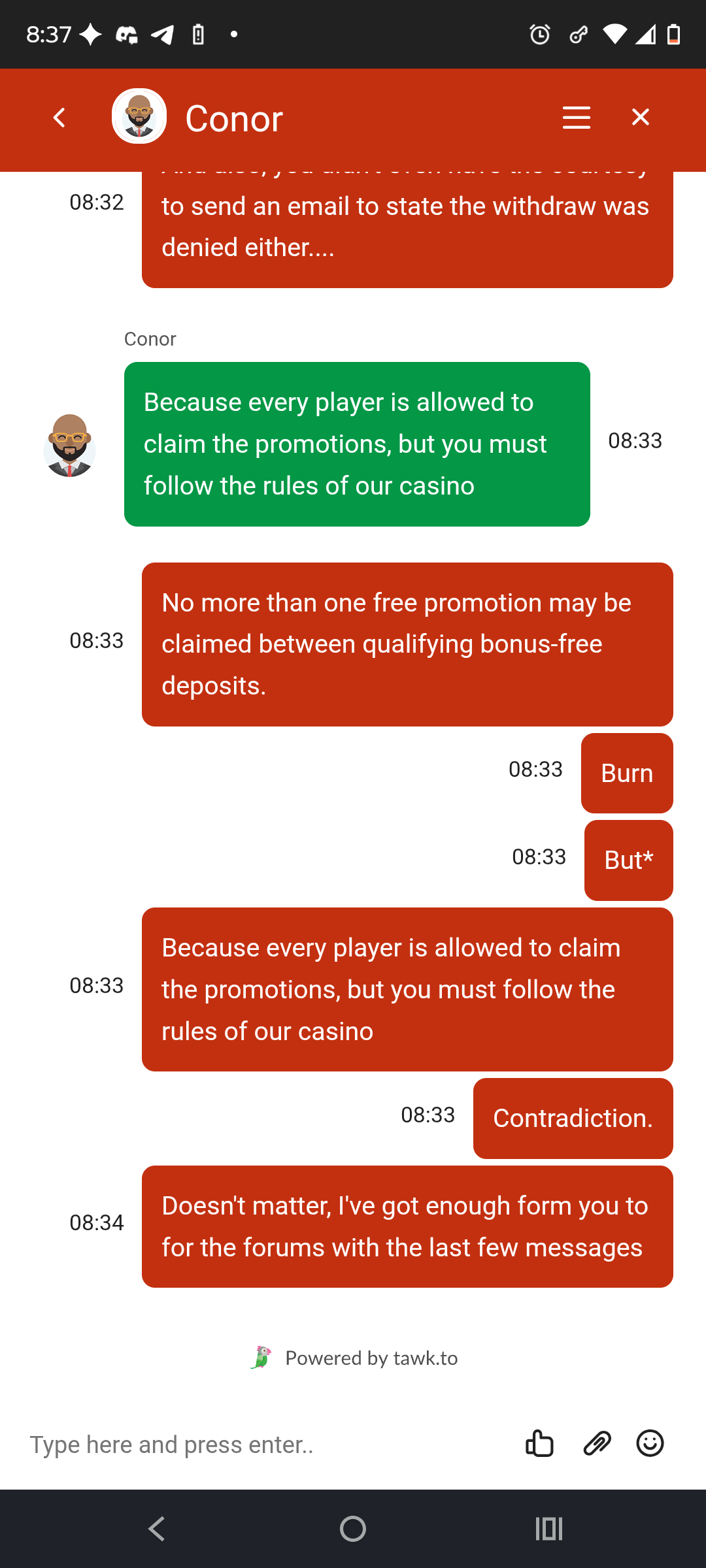Image resolution: width=706 pixels, height=1568 pixels.
Task: Go back using the header arrow
Action: tap(59, 118)
